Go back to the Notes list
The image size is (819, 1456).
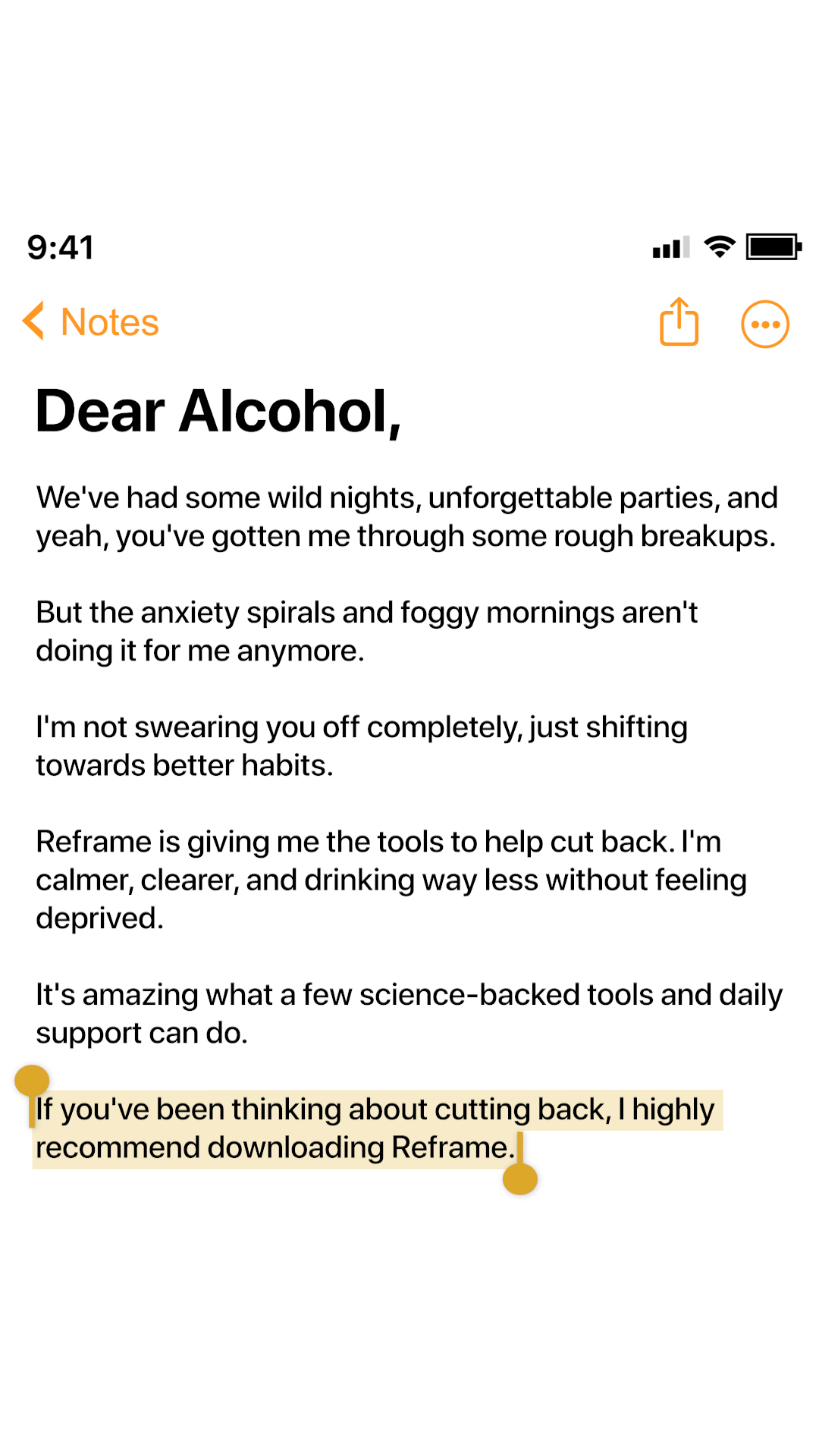[91, 322]
